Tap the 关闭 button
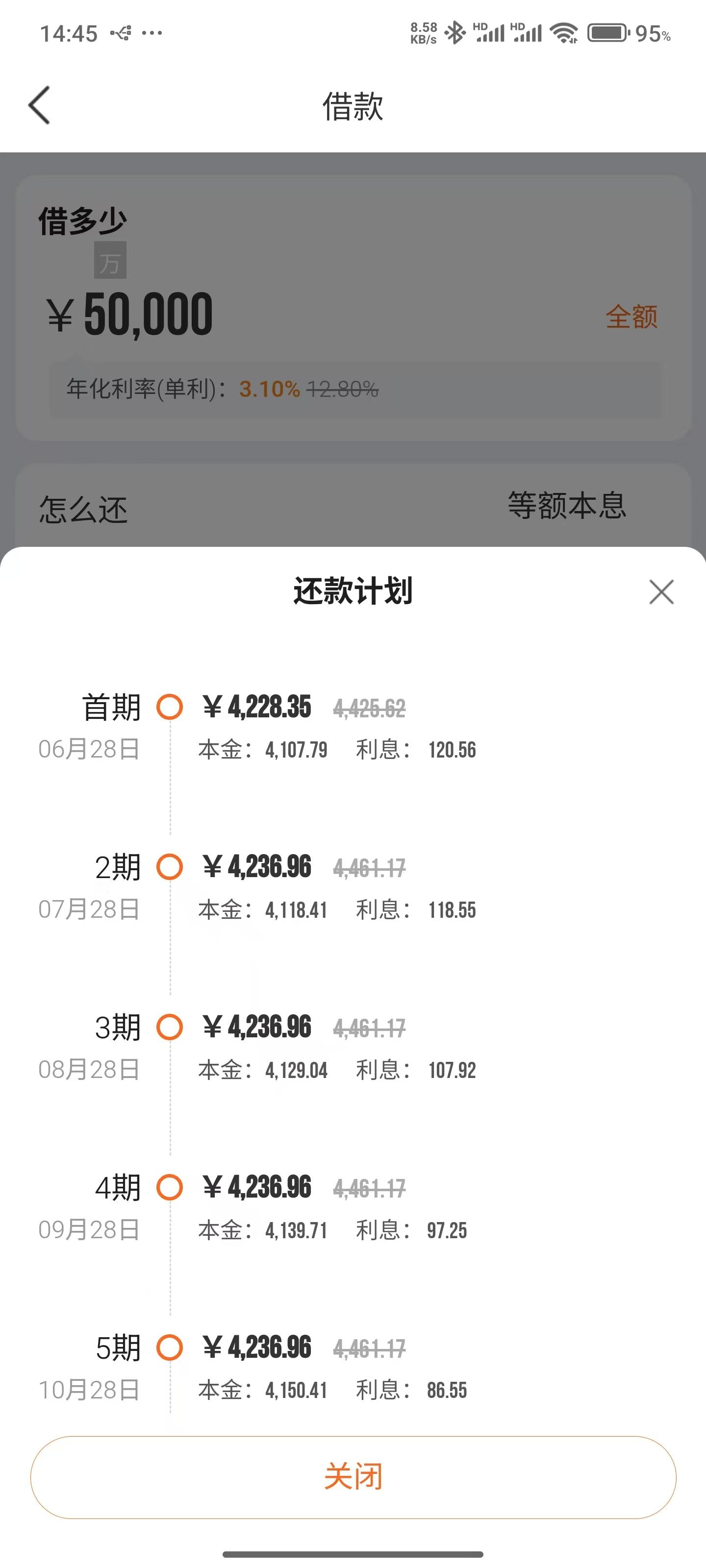 coord(353,1477)
